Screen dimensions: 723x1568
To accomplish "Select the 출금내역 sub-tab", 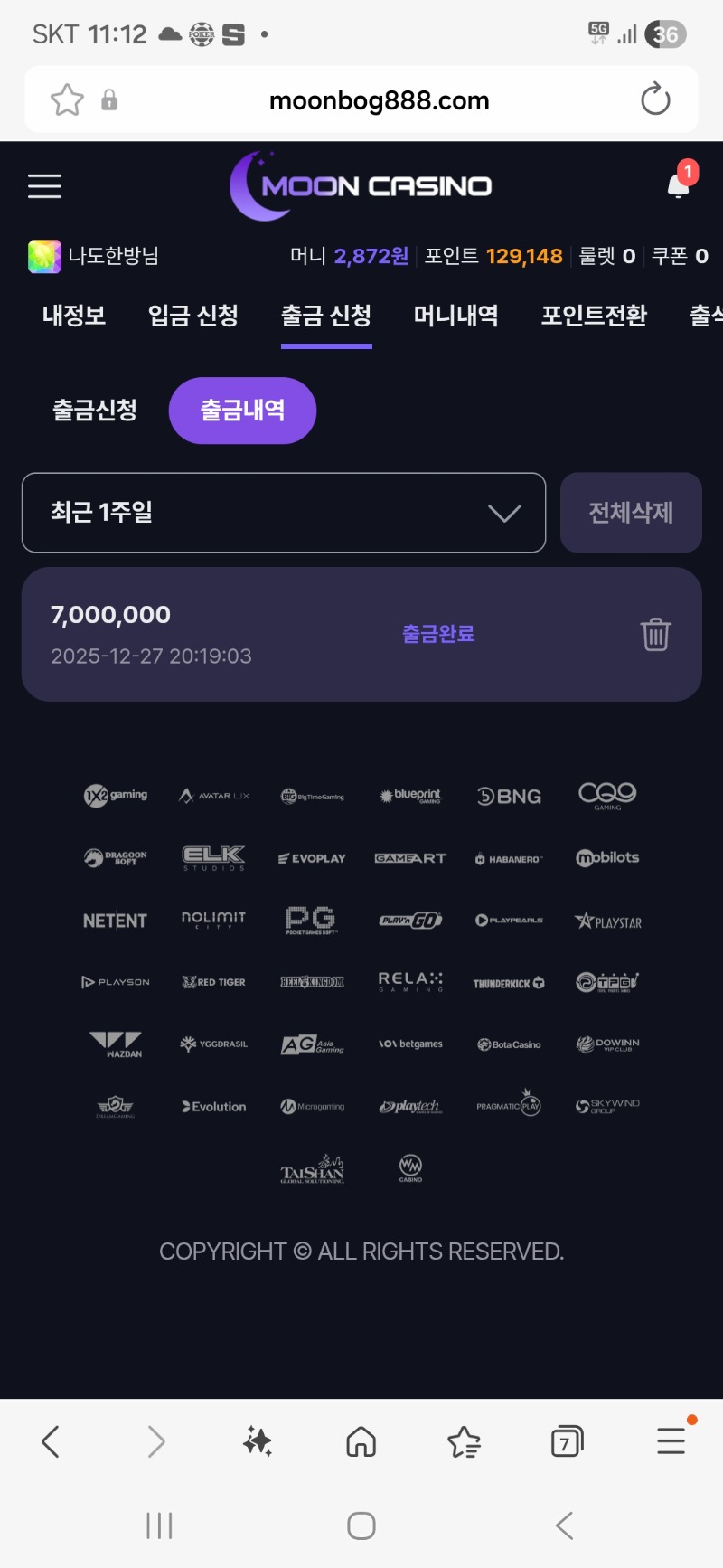I will [x=242, y=411].
